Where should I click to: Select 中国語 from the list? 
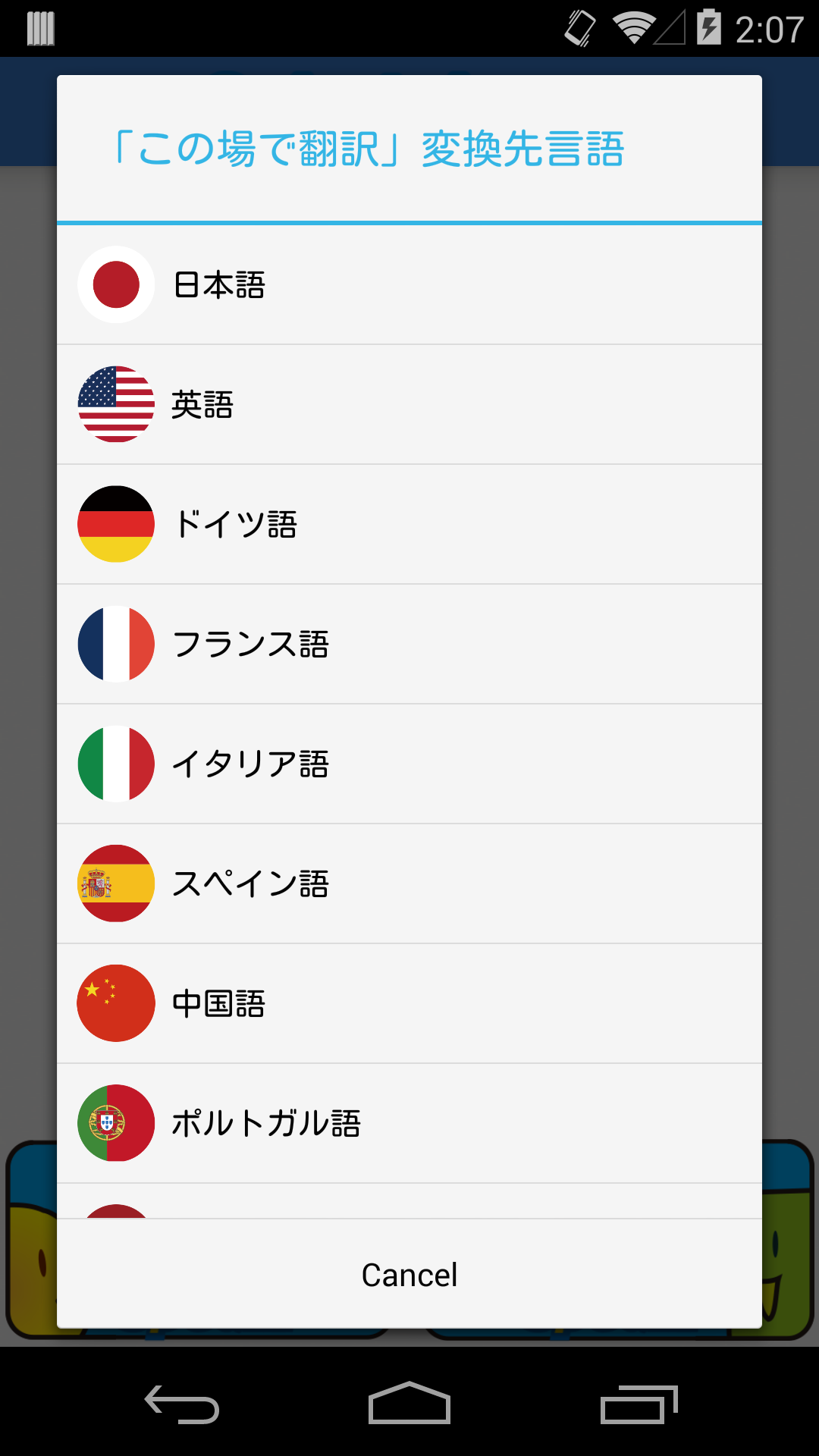pos(409,1004)
